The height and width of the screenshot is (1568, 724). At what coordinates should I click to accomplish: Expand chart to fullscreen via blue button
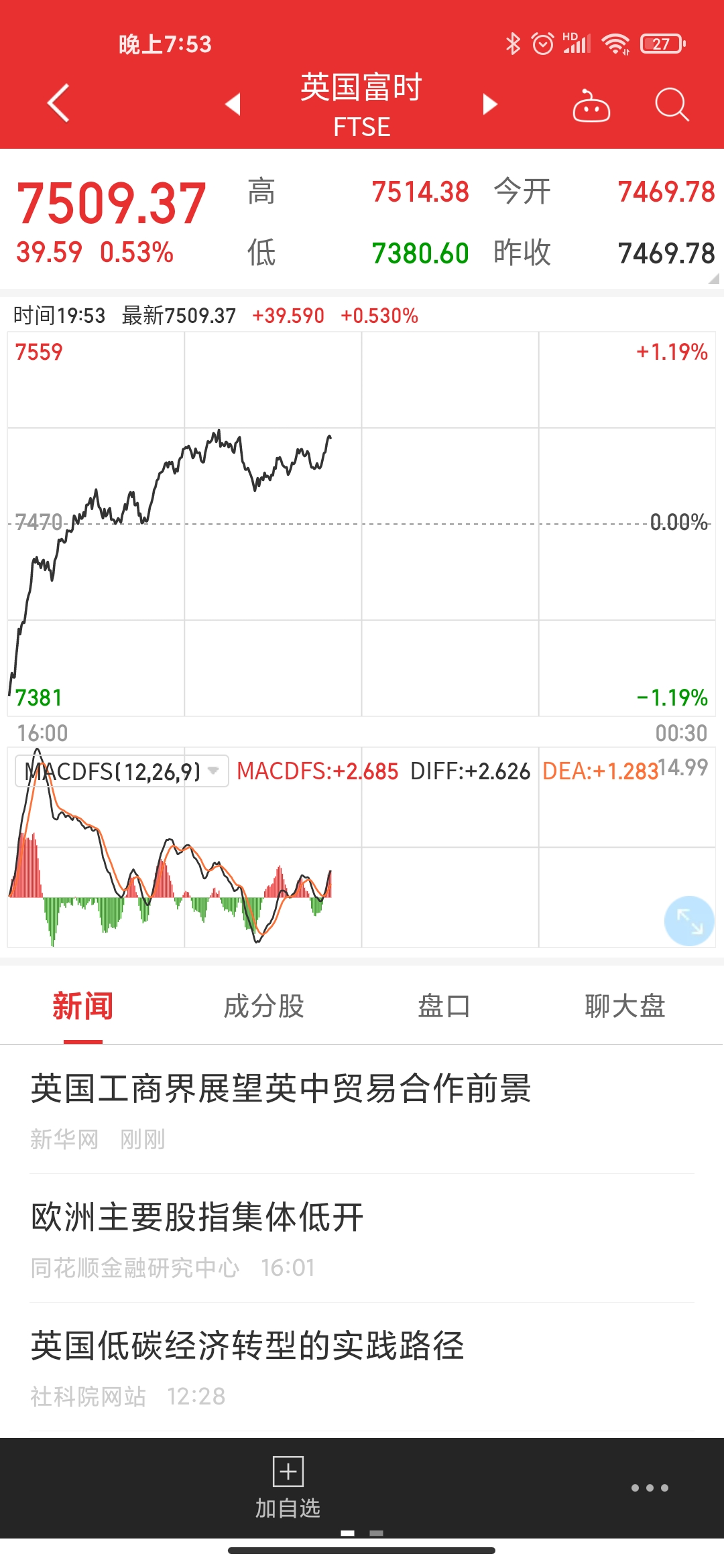(689, 921)
